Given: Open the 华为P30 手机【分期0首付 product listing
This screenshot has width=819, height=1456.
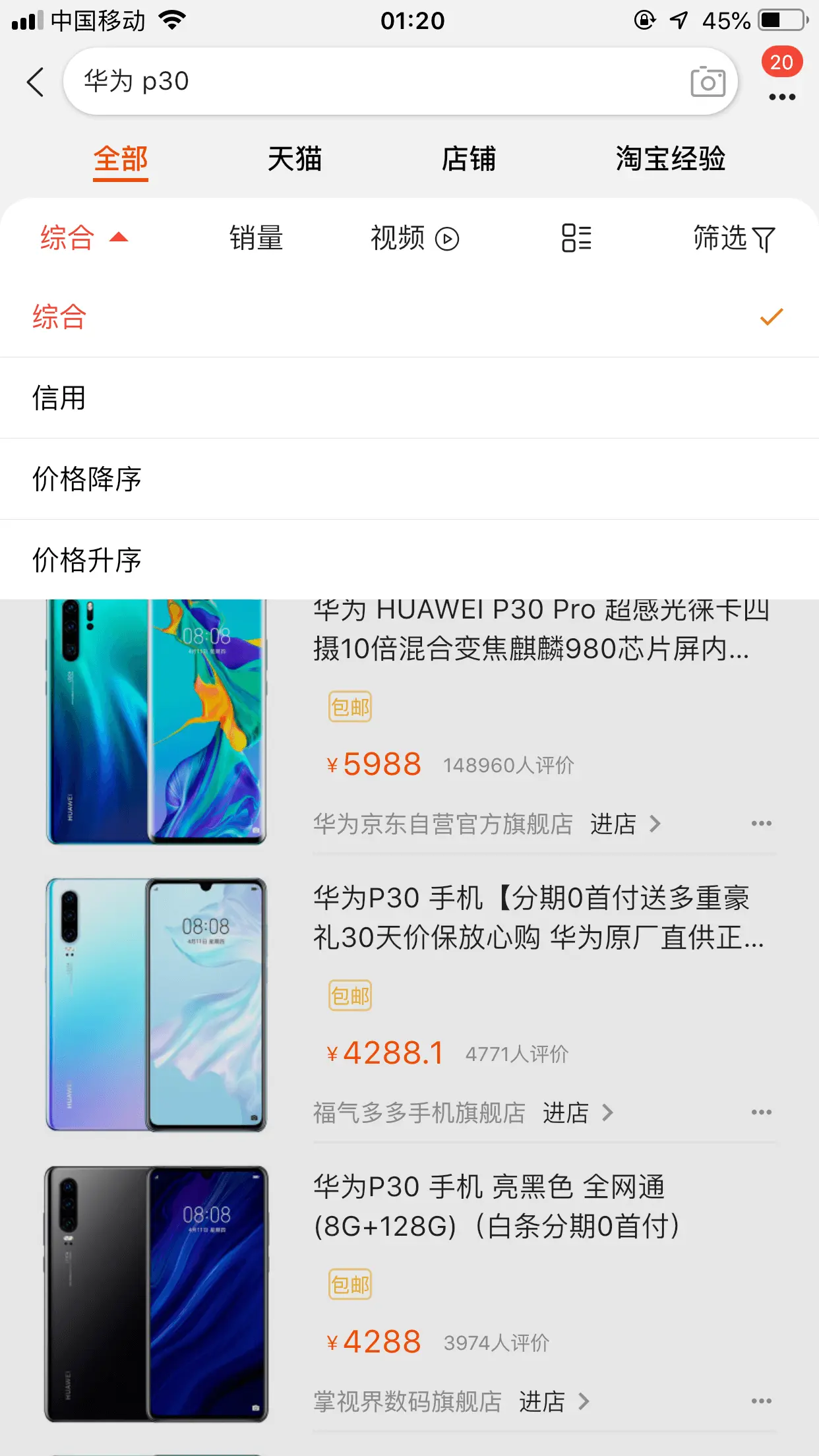Looking at the screenshot, I should [x=537, y=917].
